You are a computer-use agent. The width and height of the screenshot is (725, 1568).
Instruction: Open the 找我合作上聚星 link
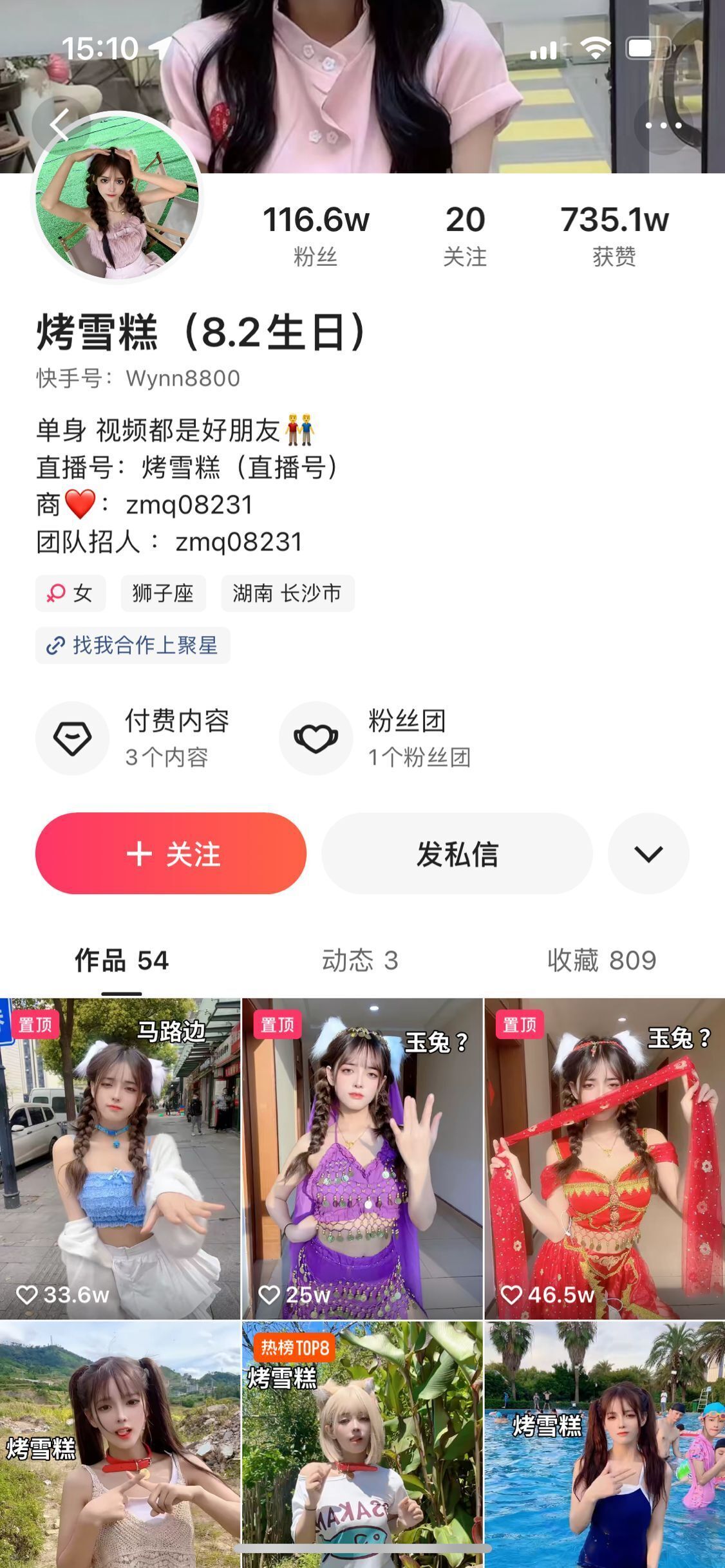pyautogui.click(x=133, y=645)
